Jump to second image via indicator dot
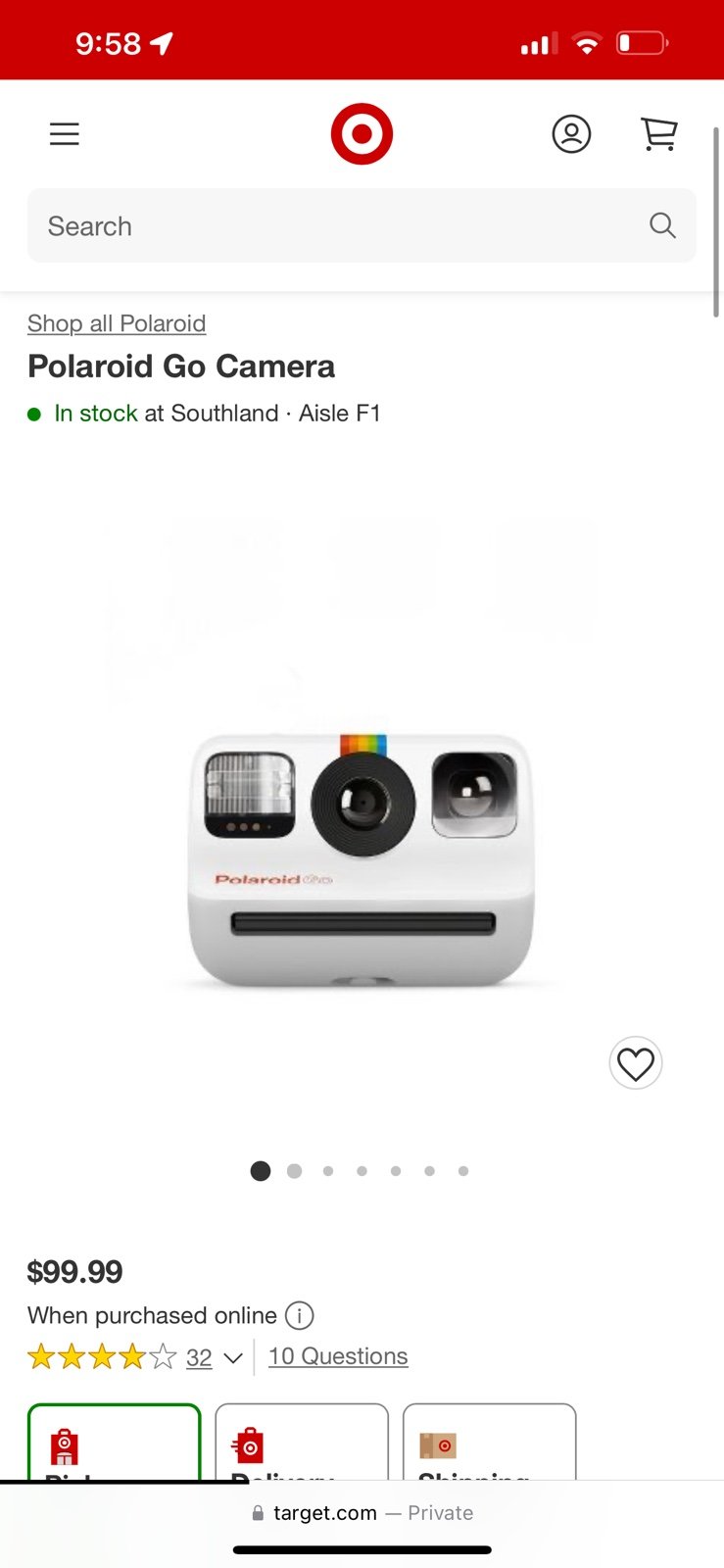Image resolution: width=724 pixels, height=1568 pixels. pyautogui.click(x=294, y=1171)
